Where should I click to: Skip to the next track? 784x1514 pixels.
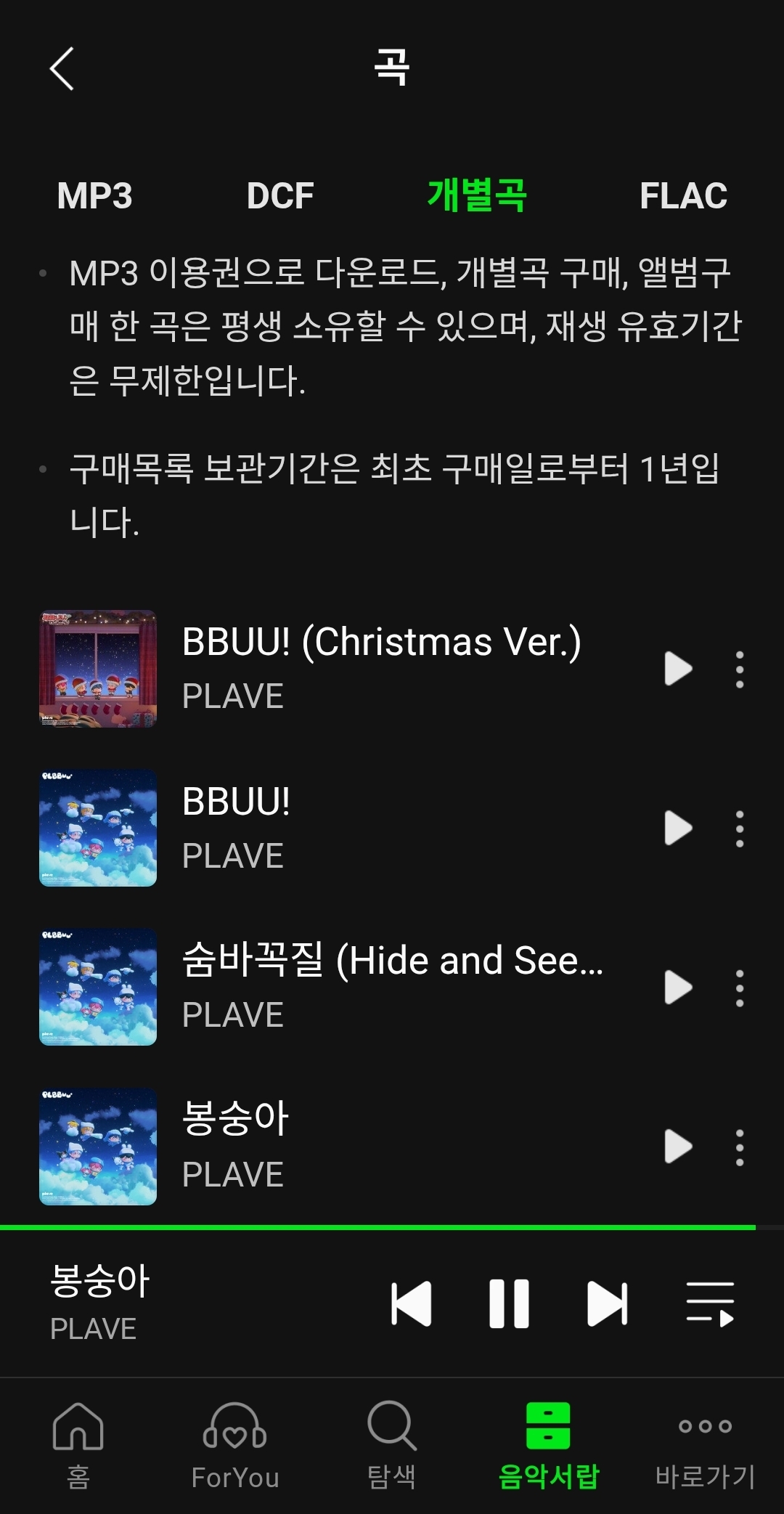pyautogui.click(x=607, y=1304)
